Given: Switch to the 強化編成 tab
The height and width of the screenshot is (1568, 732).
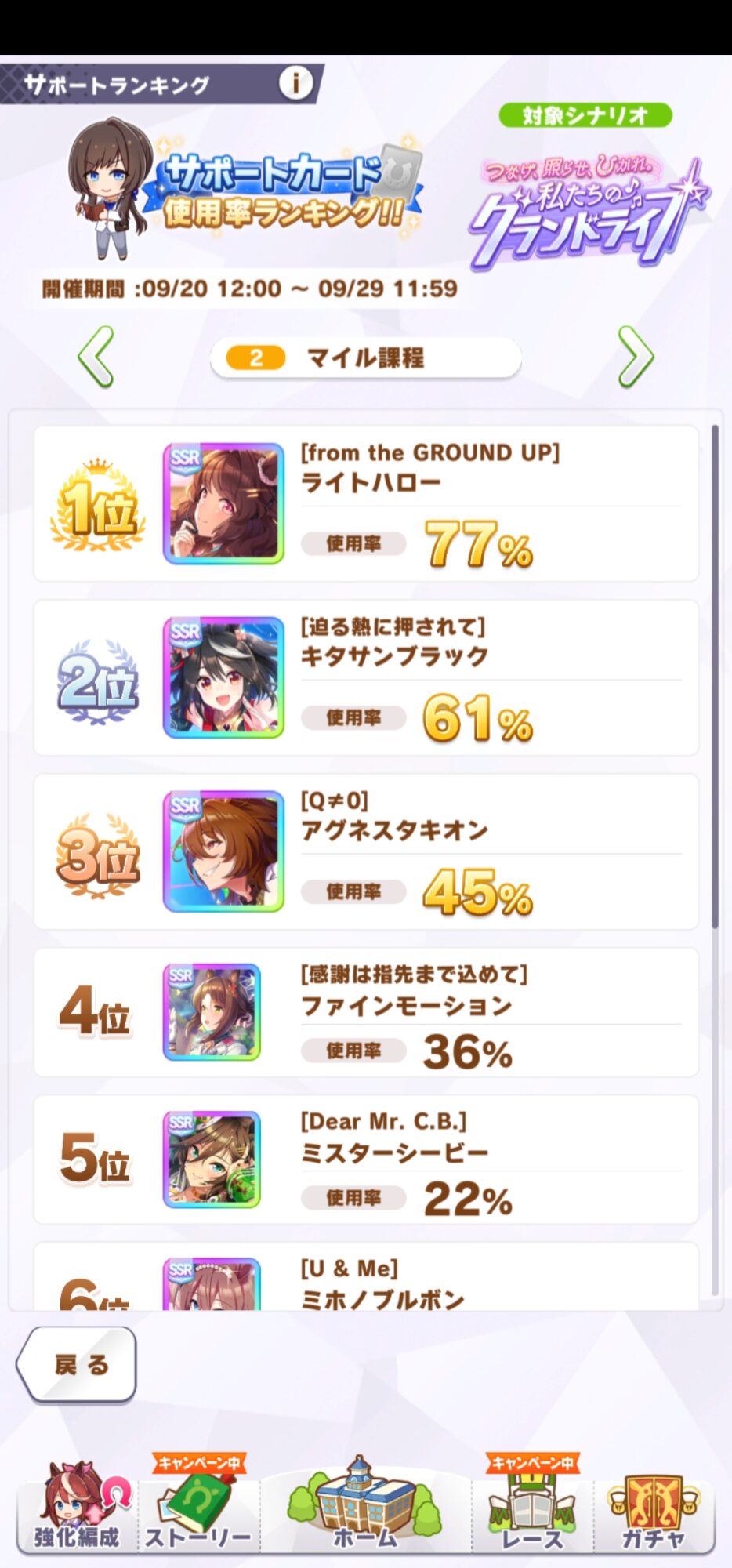Looking at the screenshot, I should click(77, 1507).
